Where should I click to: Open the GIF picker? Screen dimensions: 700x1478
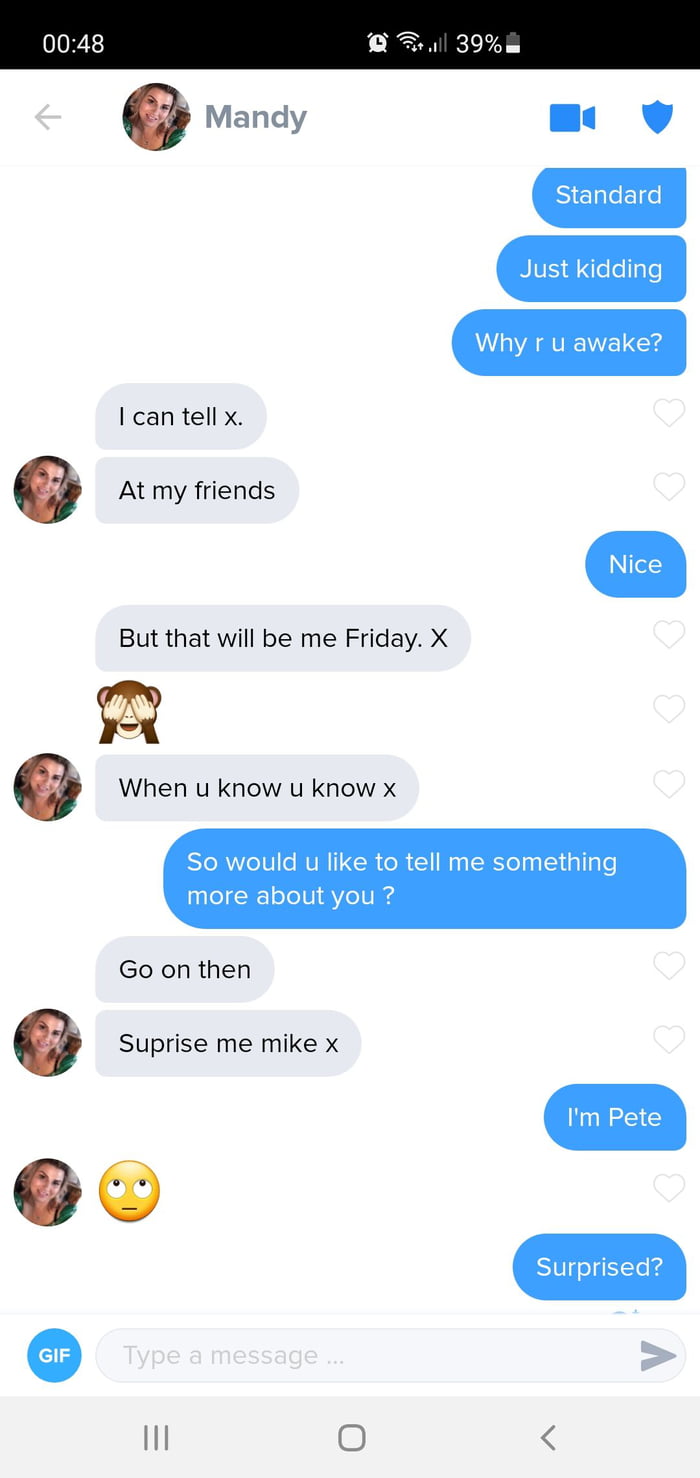(54, 1356)
